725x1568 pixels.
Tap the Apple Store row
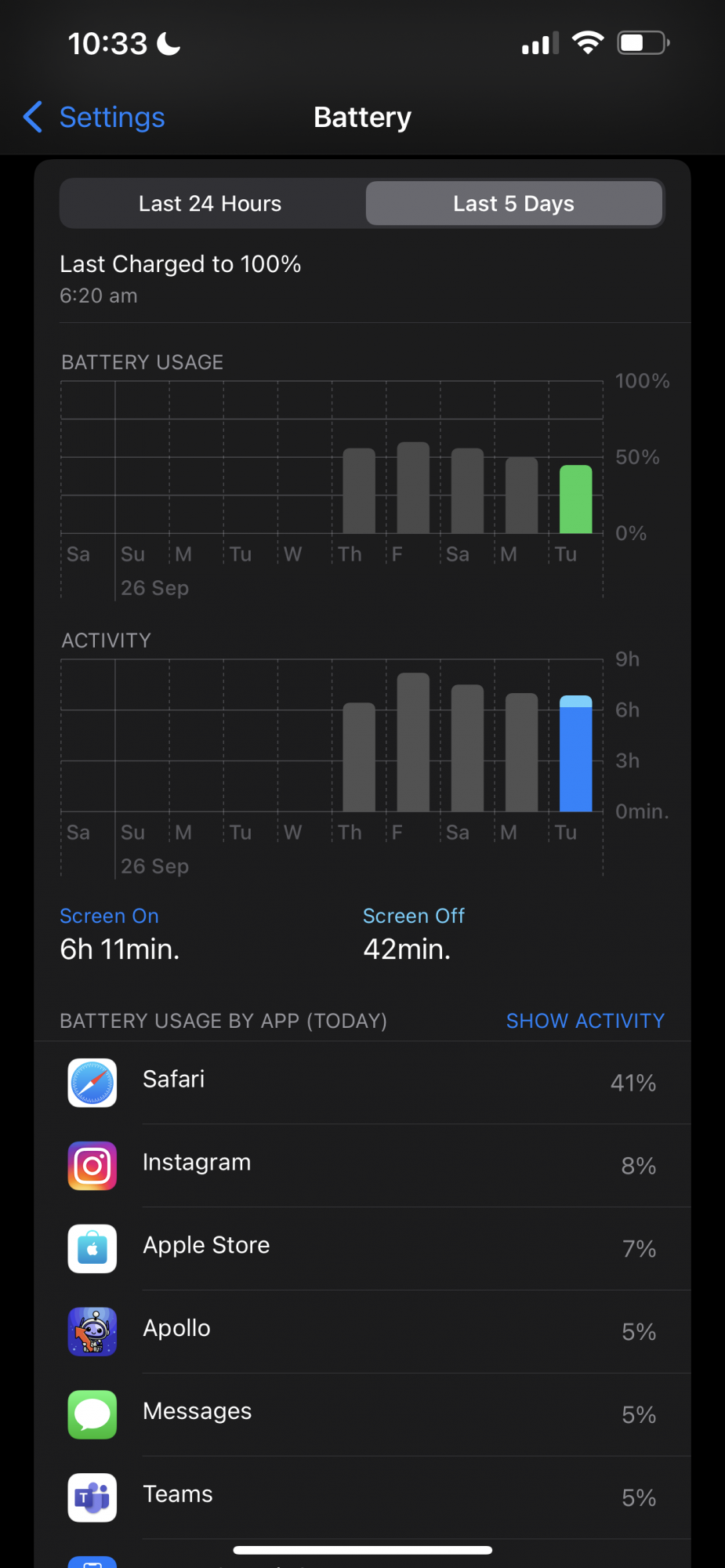[362, 1249]
